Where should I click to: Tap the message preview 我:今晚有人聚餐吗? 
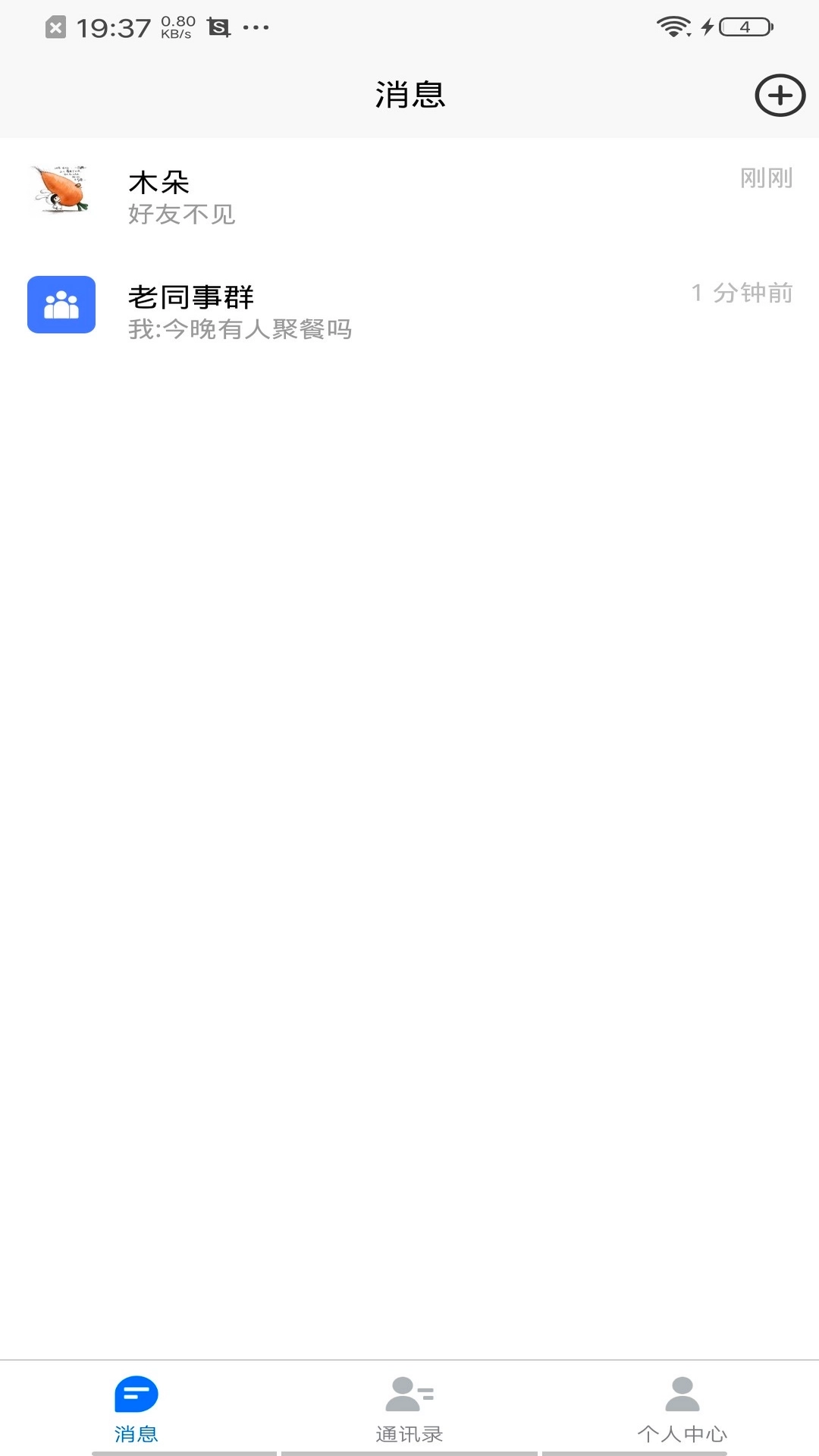(240, 330)
